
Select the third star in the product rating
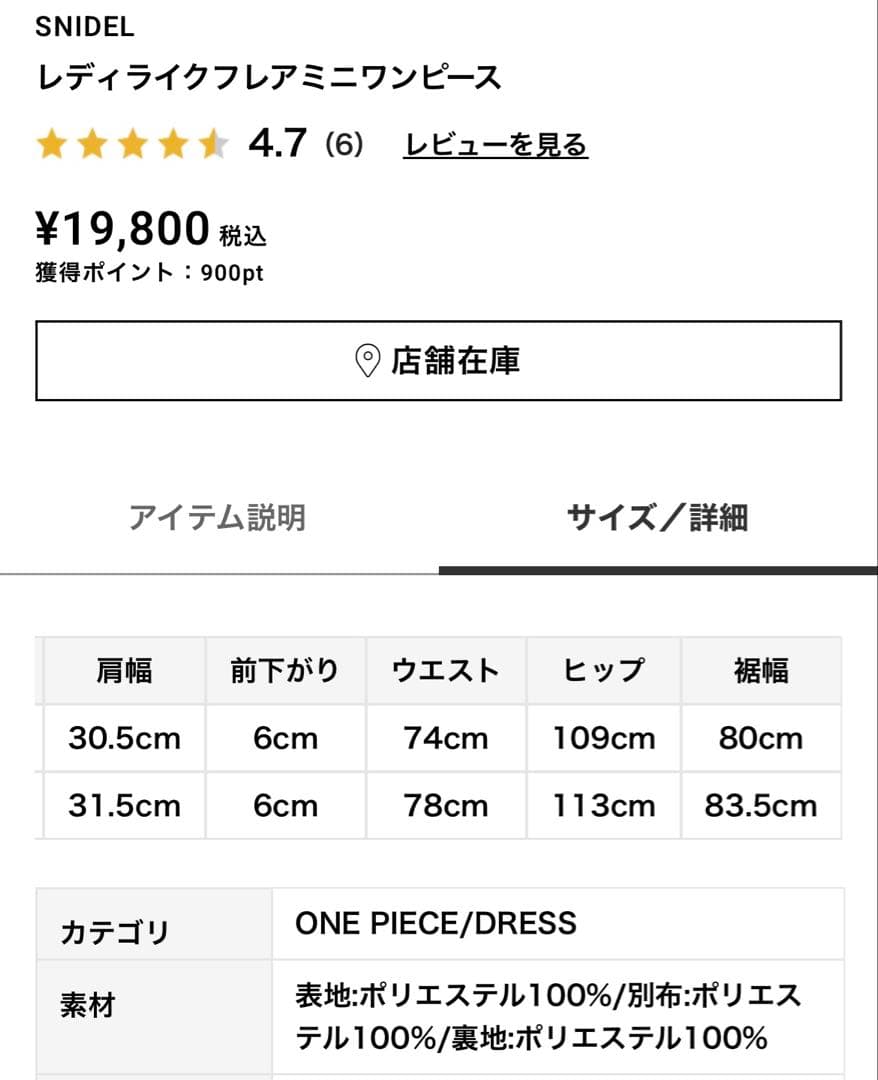(x=132, y=144)
